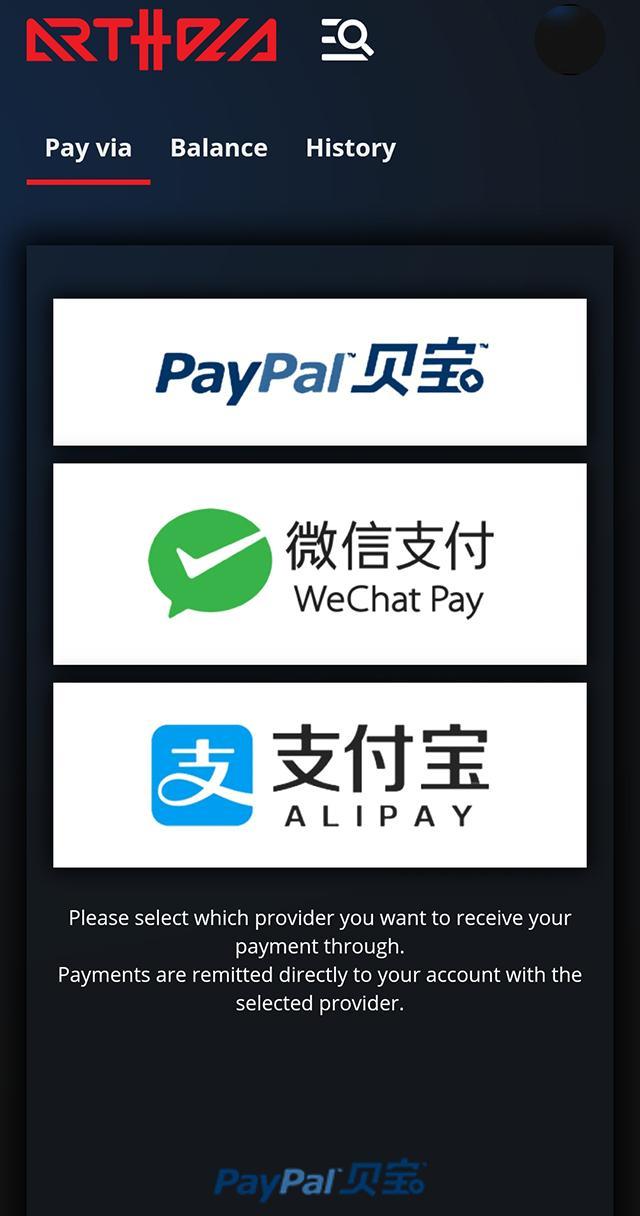Select the Pay via tab
The height and width of the screenshot is (1216, 640).
[88, 148]
